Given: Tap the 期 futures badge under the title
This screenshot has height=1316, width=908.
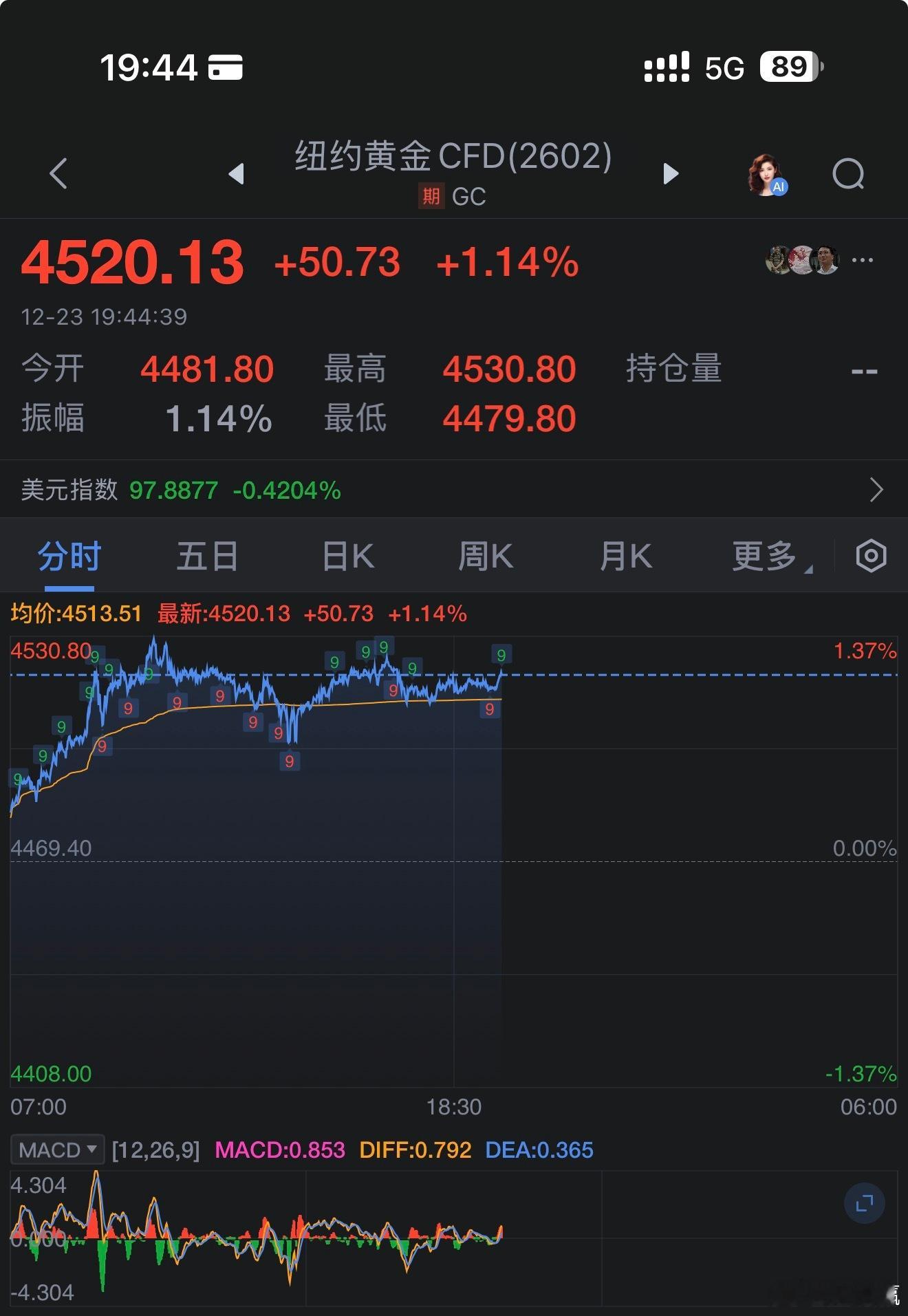Looking at the screenshot, I should pos(430,197).
